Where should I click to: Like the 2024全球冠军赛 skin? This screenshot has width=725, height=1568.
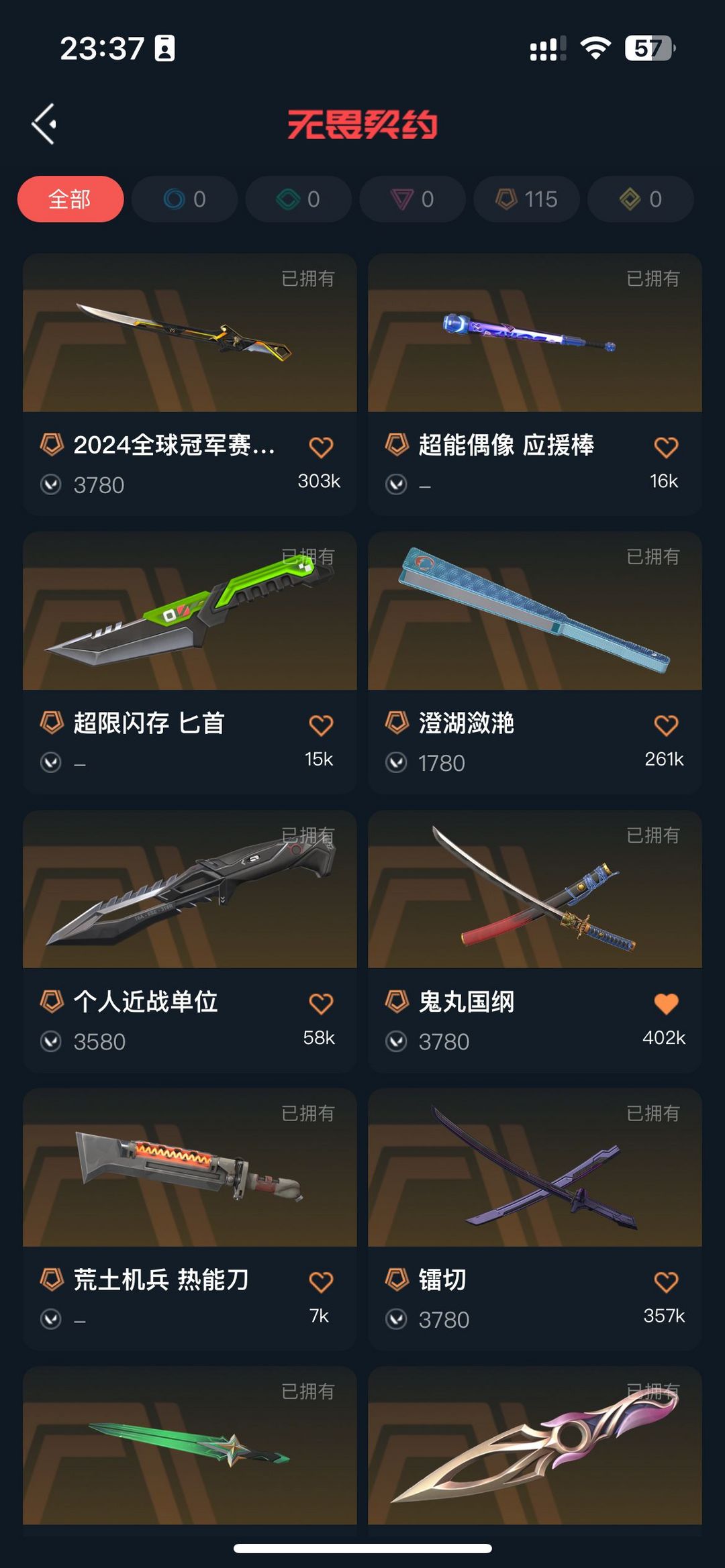pyautogui.click(x=321, y=448)
